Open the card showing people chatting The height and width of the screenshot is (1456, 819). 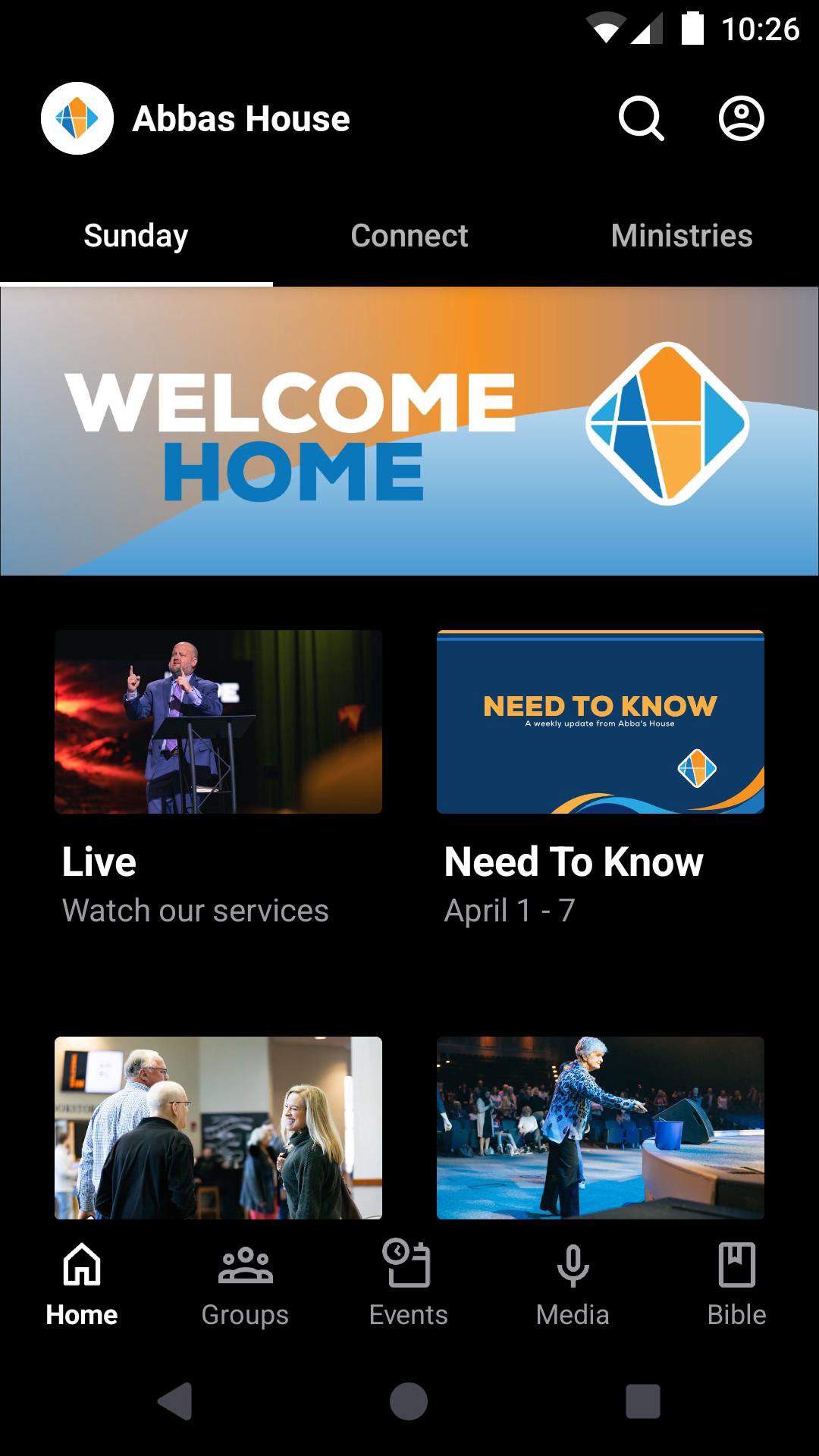click(218, 1128)
